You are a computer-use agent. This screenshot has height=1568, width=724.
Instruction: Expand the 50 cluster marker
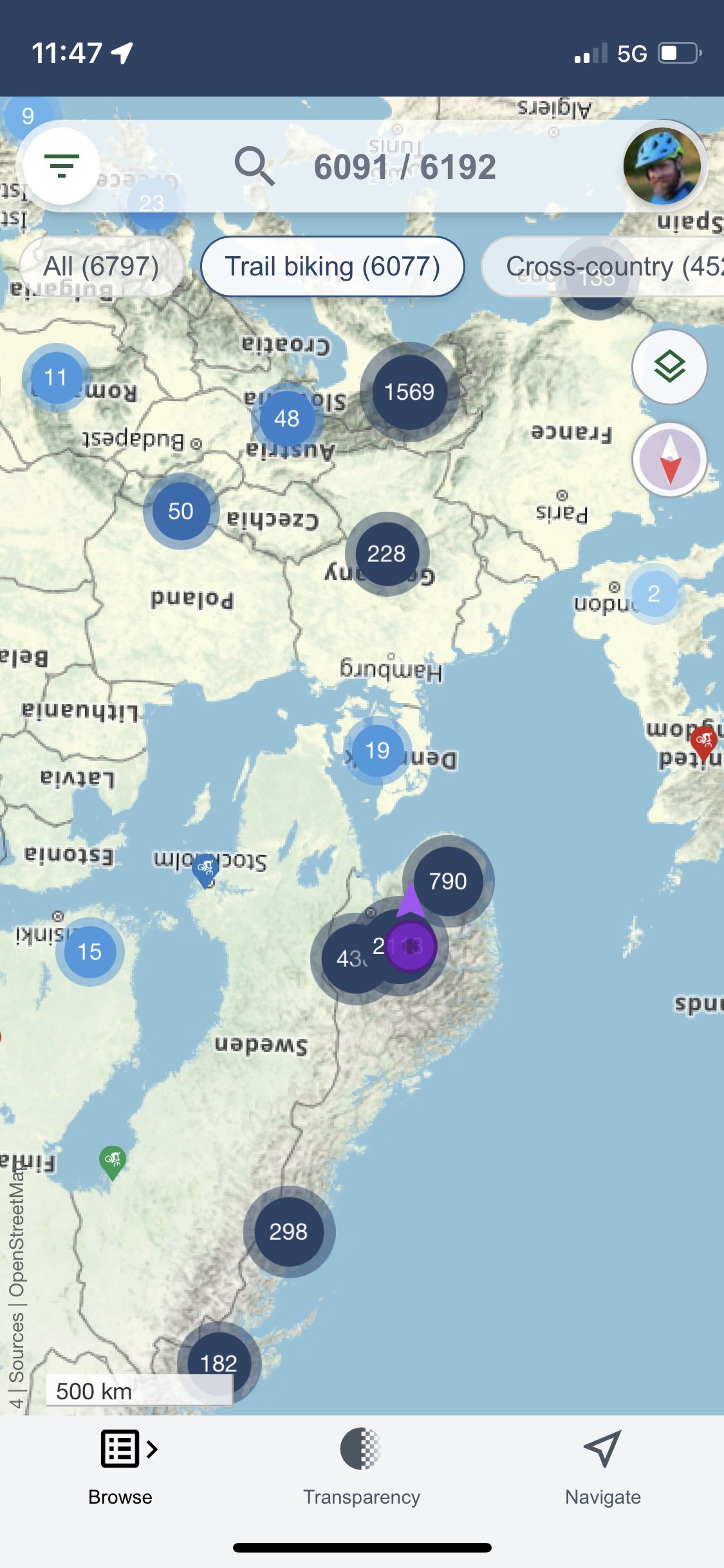181,511
